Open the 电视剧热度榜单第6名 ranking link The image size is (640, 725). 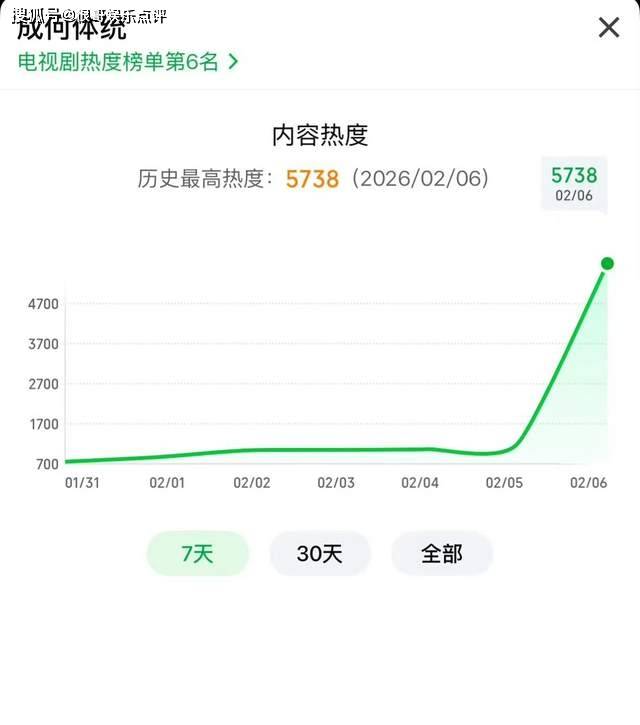tap(128, 62)
